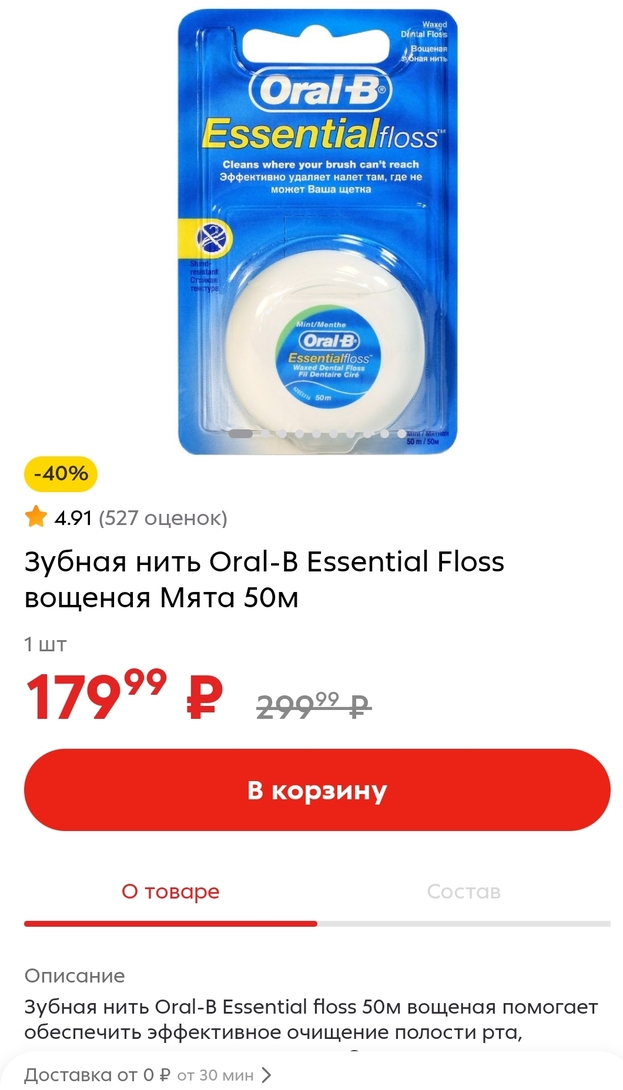The image size is (623, 1090).
Task: Select the О товаре tab
Action: [170, 891]
